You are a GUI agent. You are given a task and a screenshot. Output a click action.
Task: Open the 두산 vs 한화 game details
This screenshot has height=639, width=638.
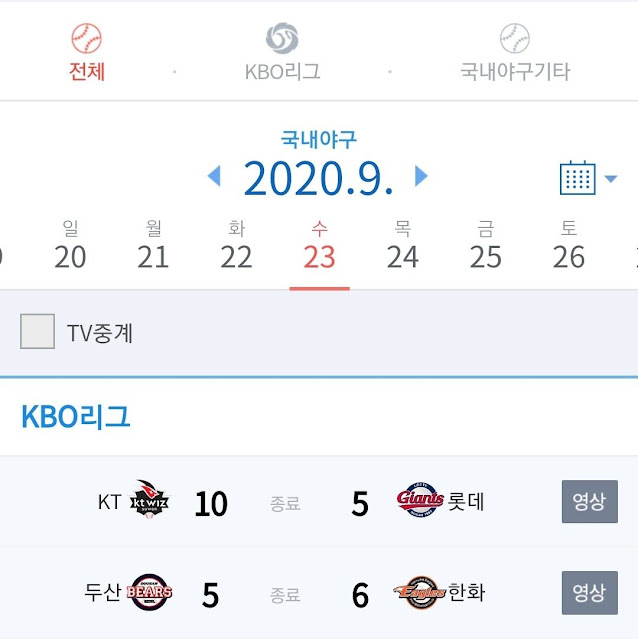tap(285, 594)
